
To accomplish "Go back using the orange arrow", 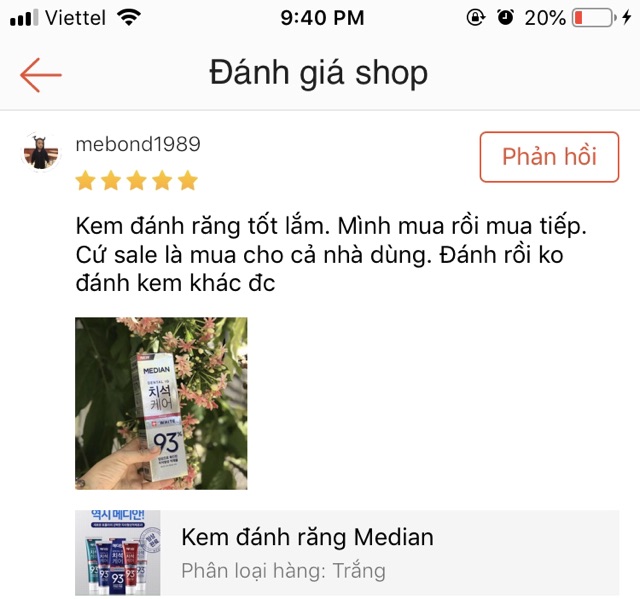I will pyautogui.click(x=40, y=74).
